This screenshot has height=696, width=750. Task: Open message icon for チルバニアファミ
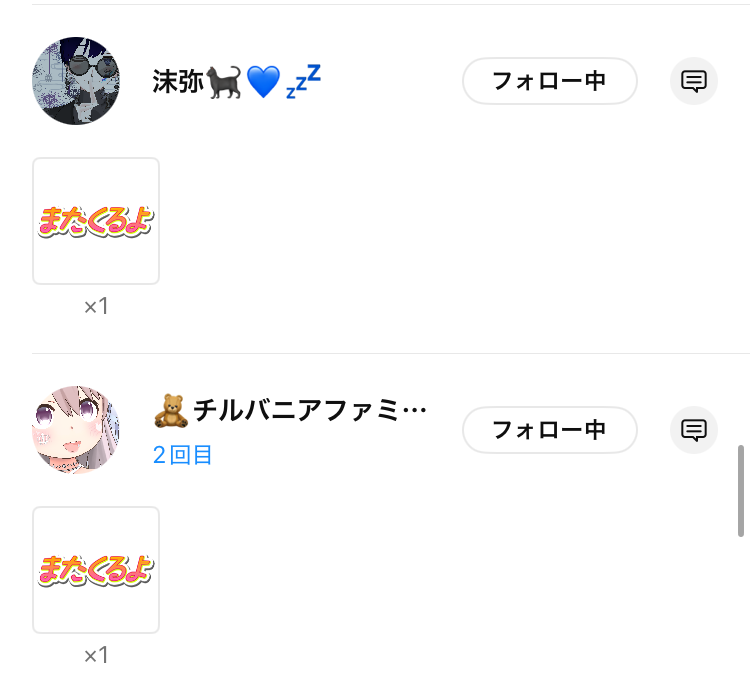pyautogui.click(x=693, y=430)
